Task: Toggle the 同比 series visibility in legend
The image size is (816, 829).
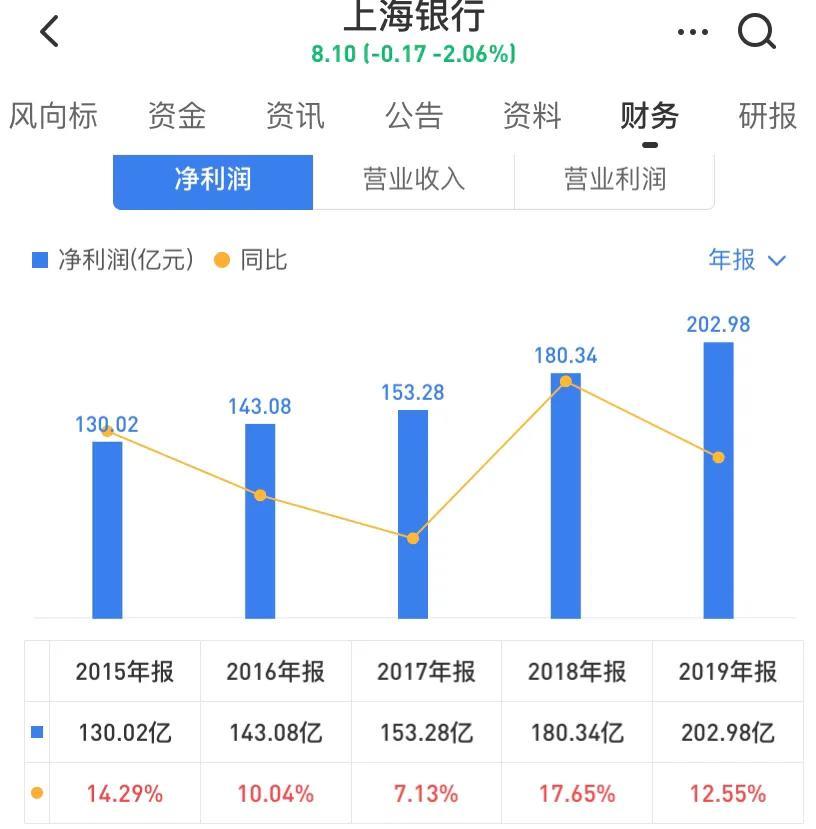Action: click(x=253, y=260)
